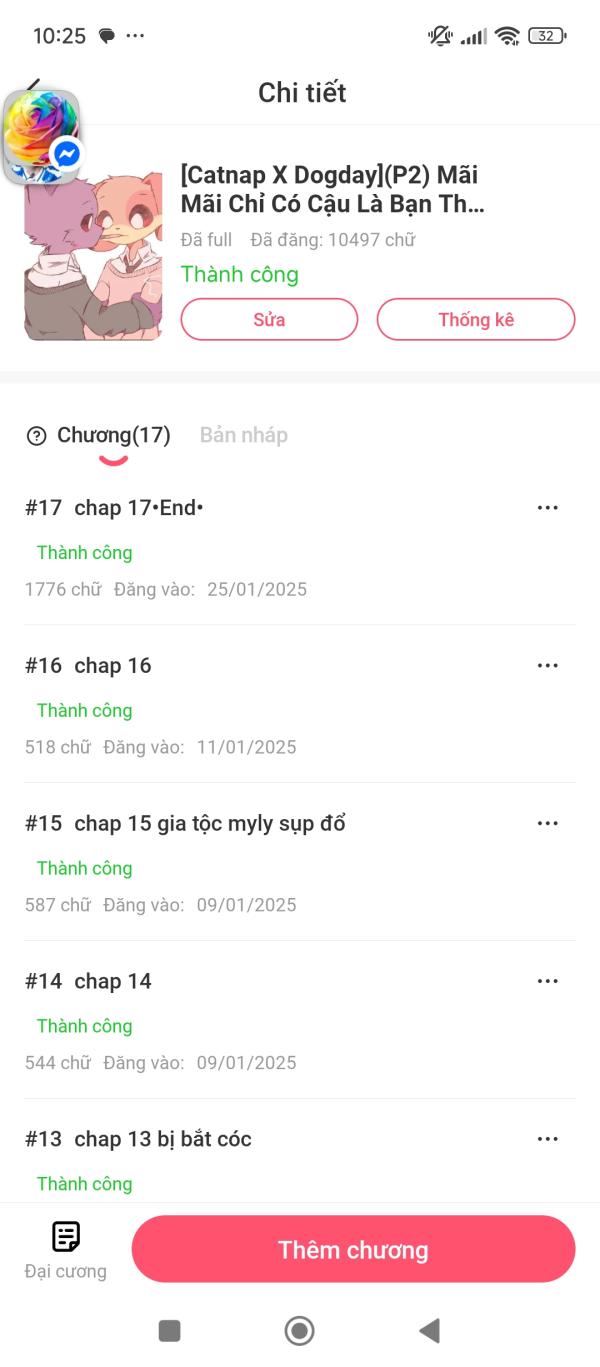Screen dimensions: 600x1367
Task: Open the Đại cương outline
Action: 66,1250
